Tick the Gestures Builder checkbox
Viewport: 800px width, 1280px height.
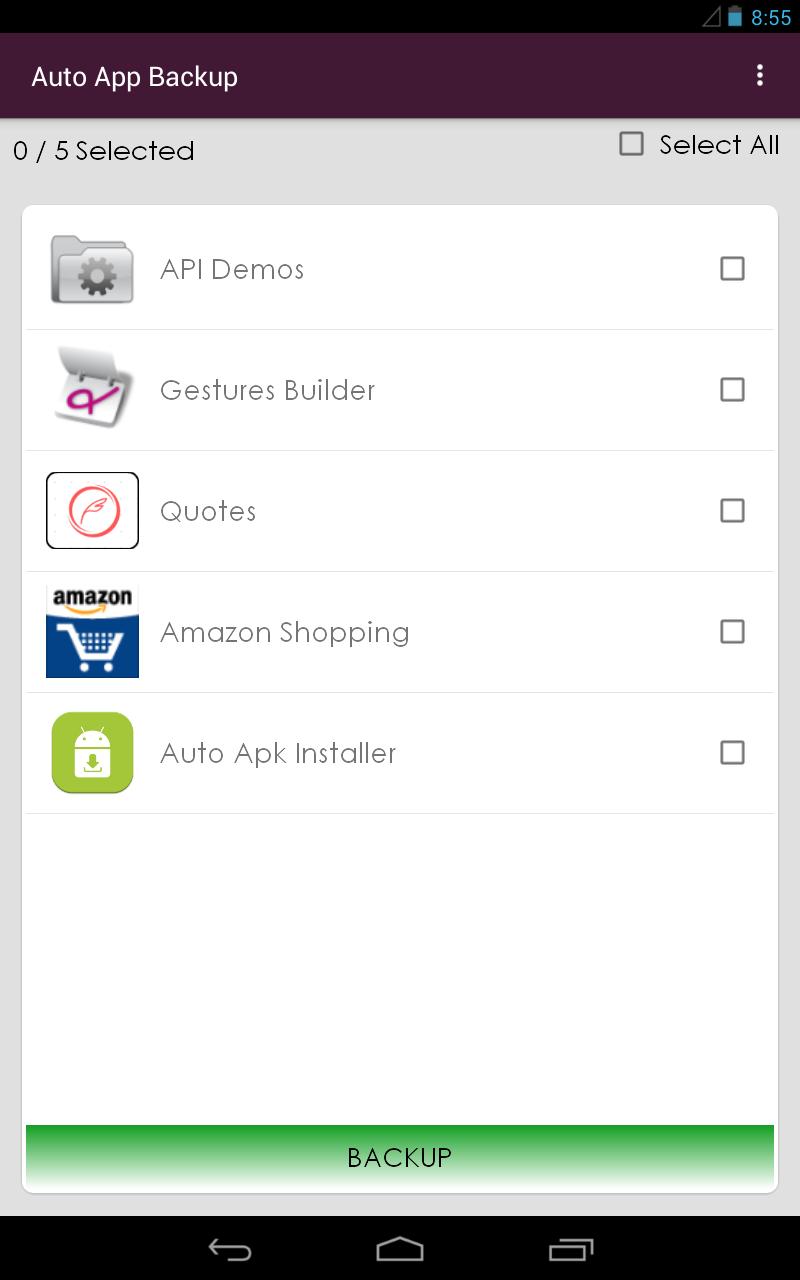[x=732, y=390]
